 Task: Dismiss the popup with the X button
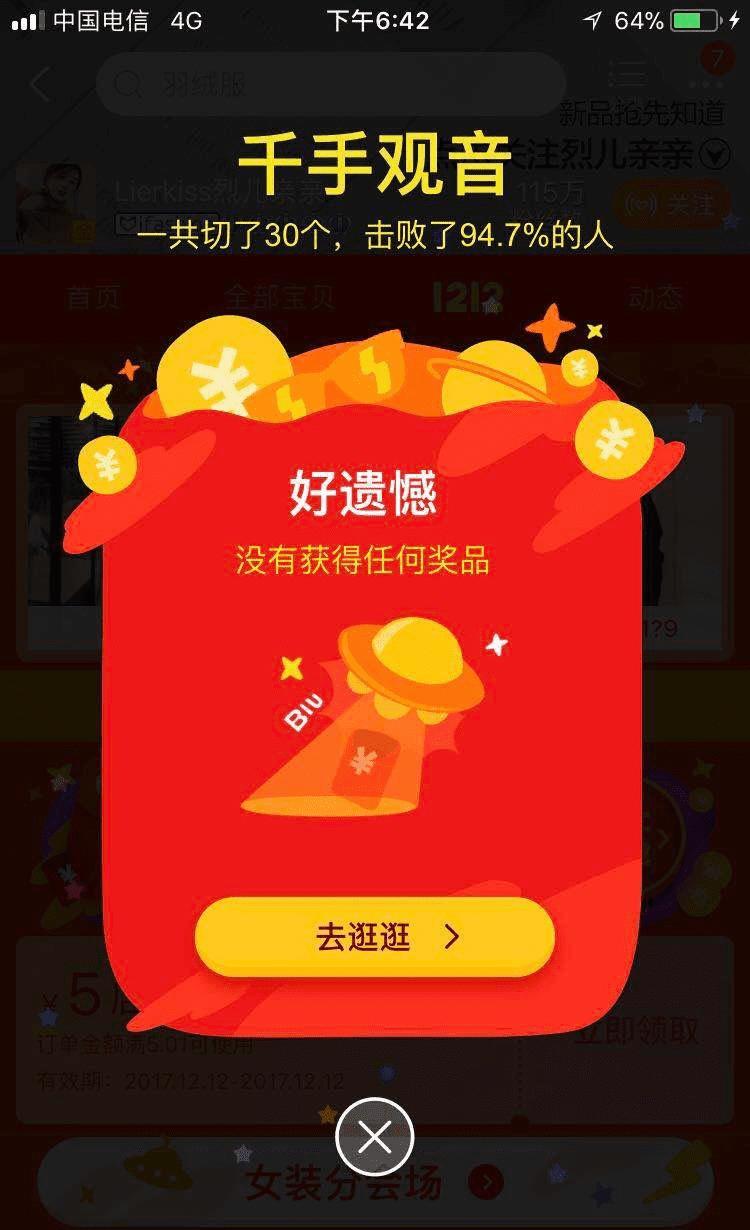374,1137
